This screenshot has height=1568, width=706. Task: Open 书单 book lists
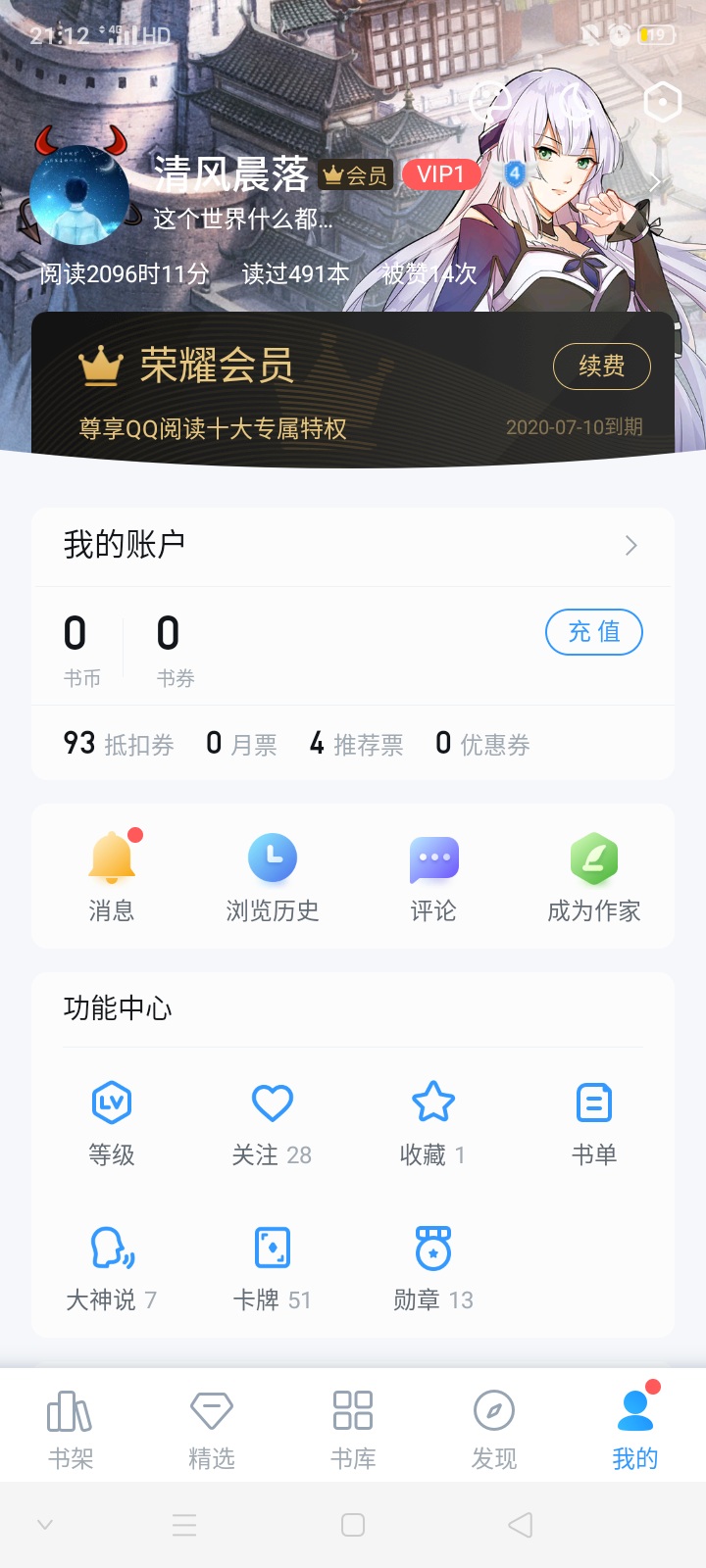point(593,1122)
